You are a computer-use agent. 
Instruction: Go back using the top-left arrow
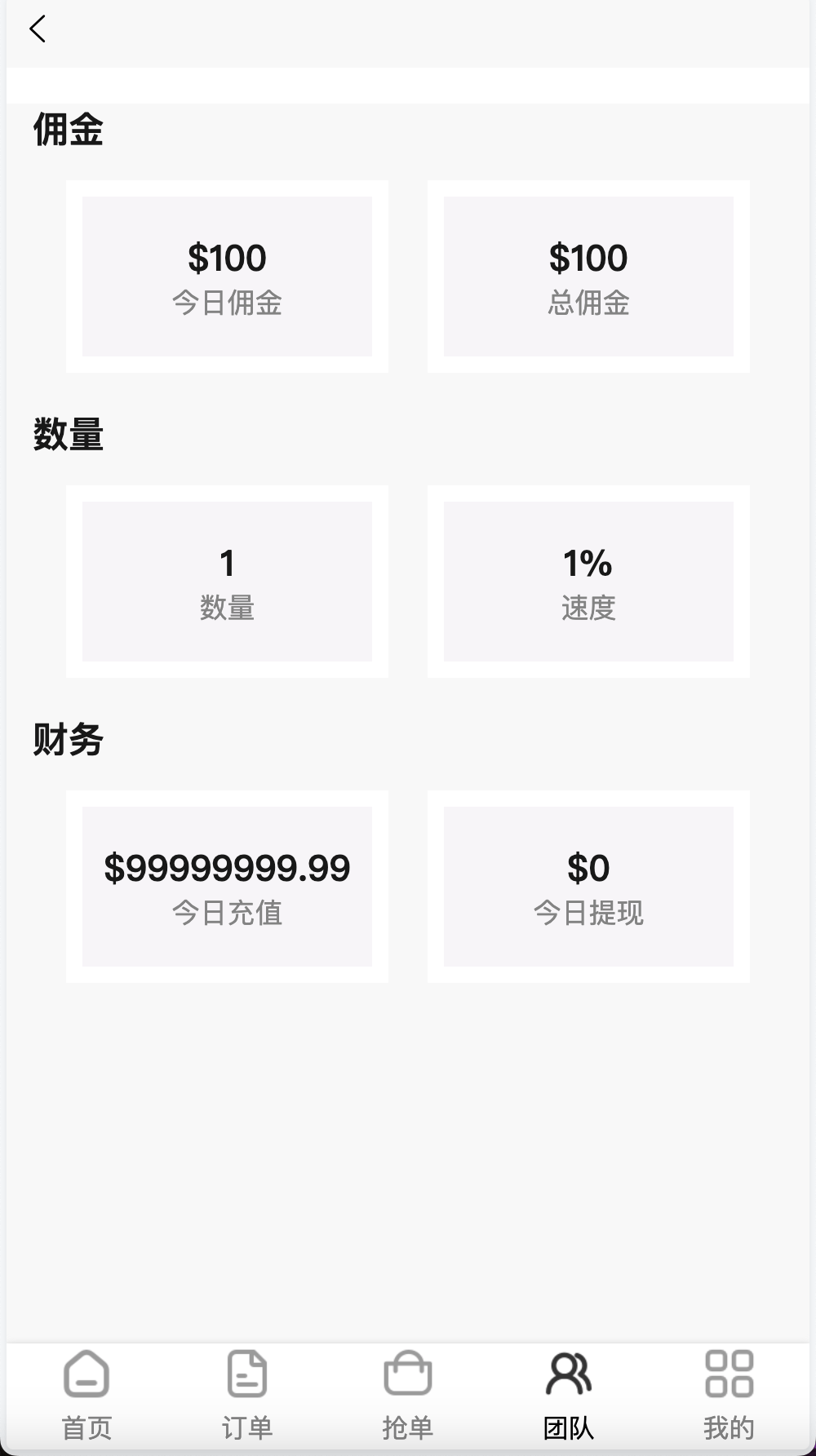[x=38, y=29]
